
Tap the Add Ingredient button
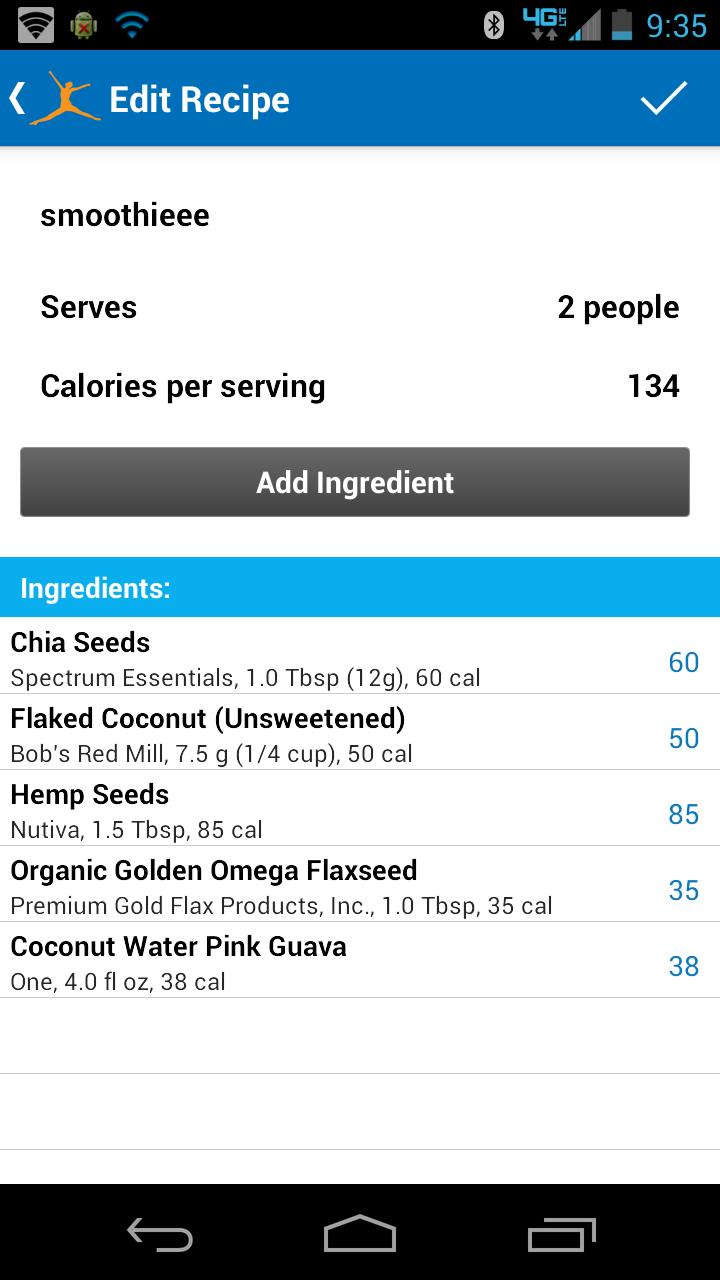(355, 482)
